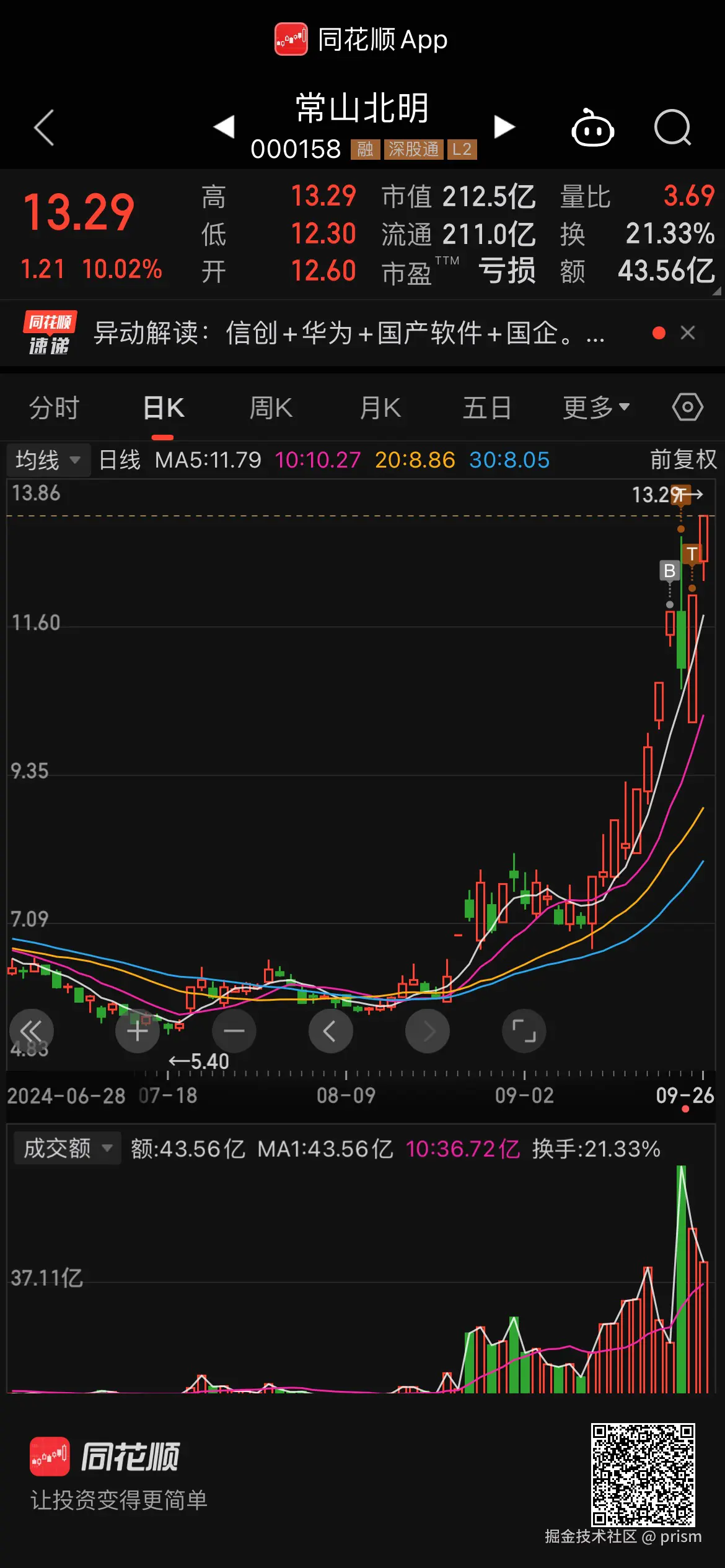
Task: Open search from the top toolbar
Action: click(x=673, y=127)
